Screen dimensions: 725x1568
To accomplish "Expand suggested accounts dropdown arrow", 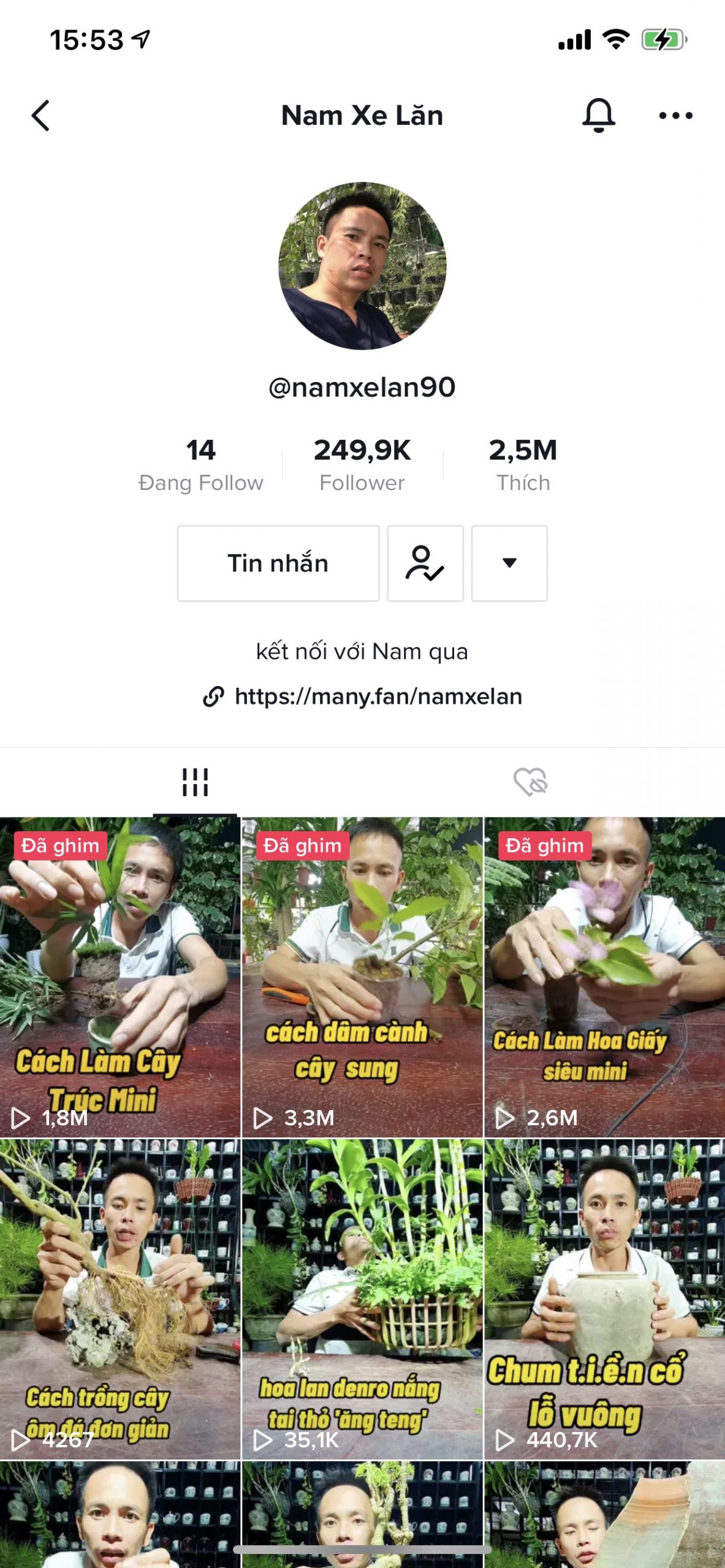I will coord(509,563).
